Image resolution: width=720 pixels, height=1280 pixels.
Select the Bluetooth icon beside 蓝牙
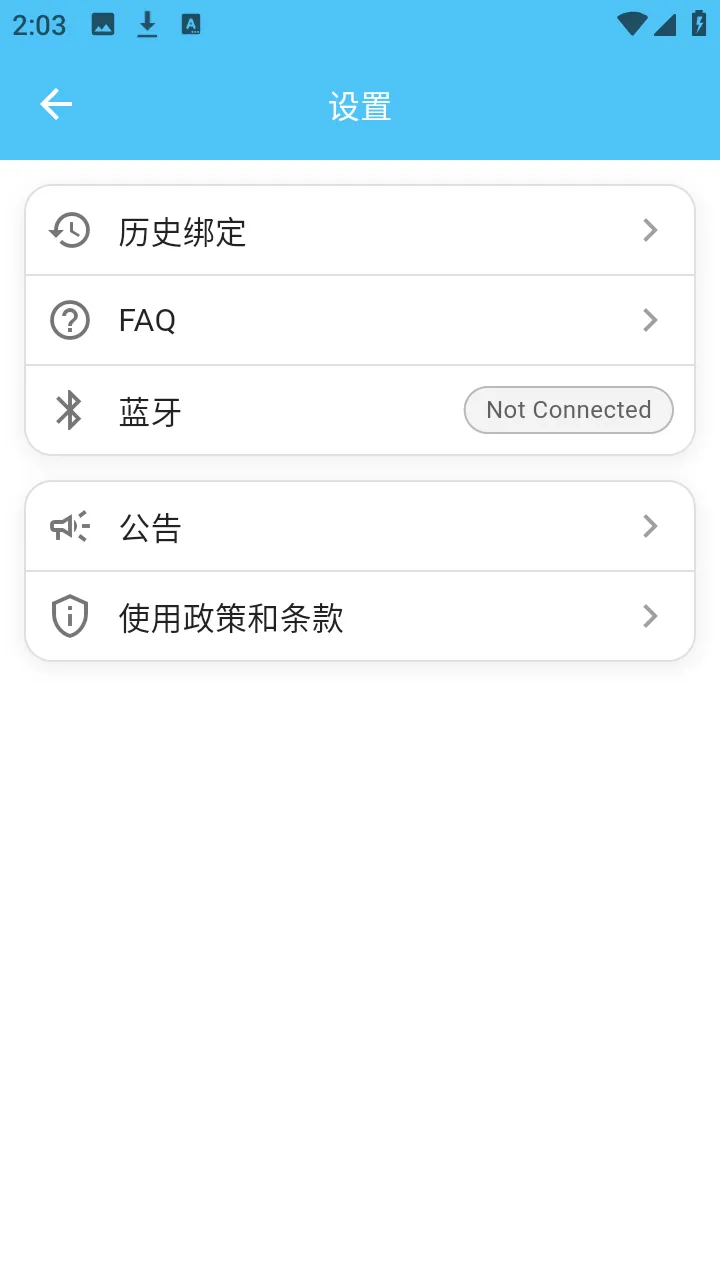69,410
